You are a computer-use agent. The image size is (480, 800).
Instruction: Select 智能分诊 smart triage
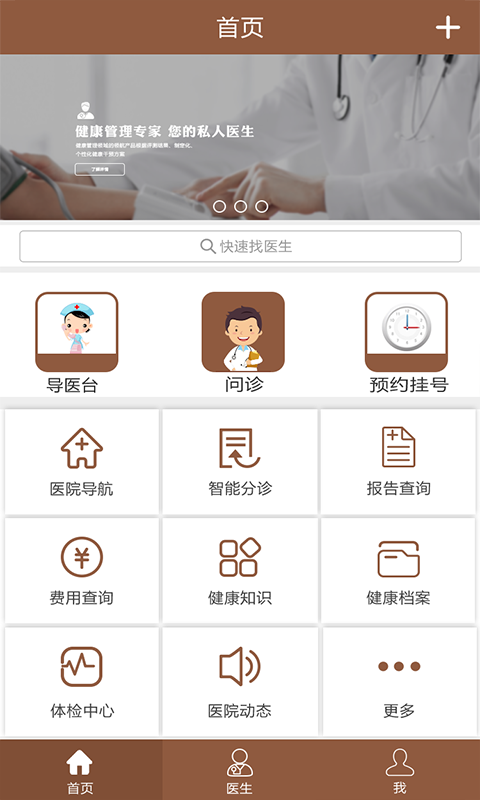tap(240, 462)
